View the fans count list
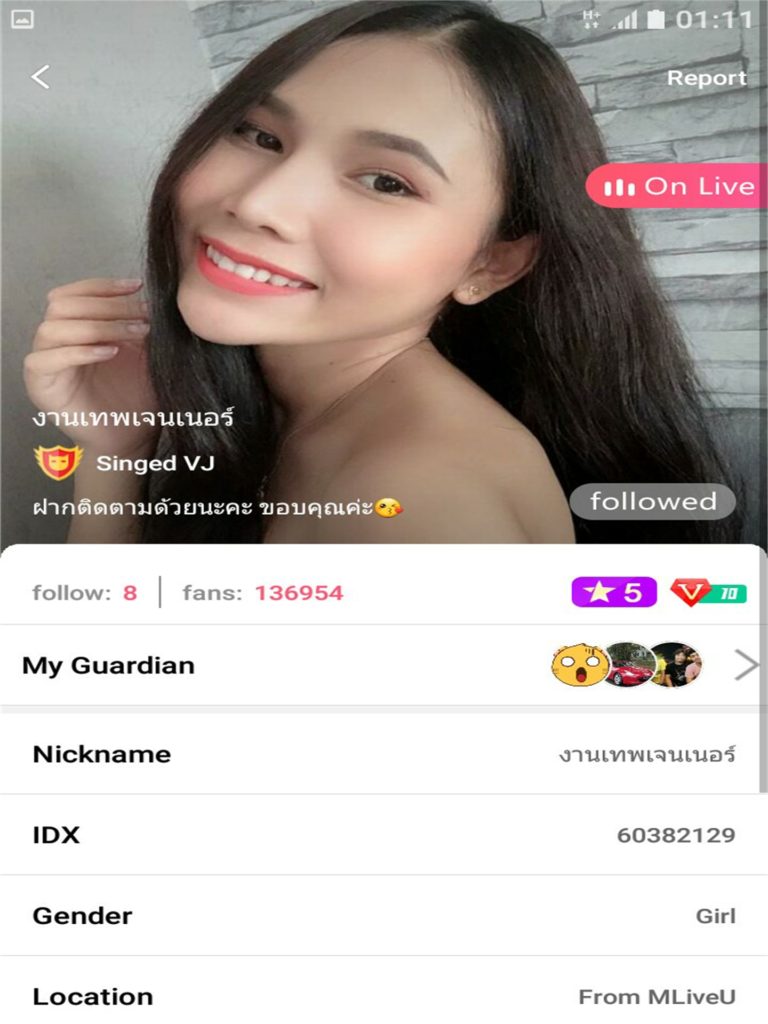 click(x=263, y=593)
